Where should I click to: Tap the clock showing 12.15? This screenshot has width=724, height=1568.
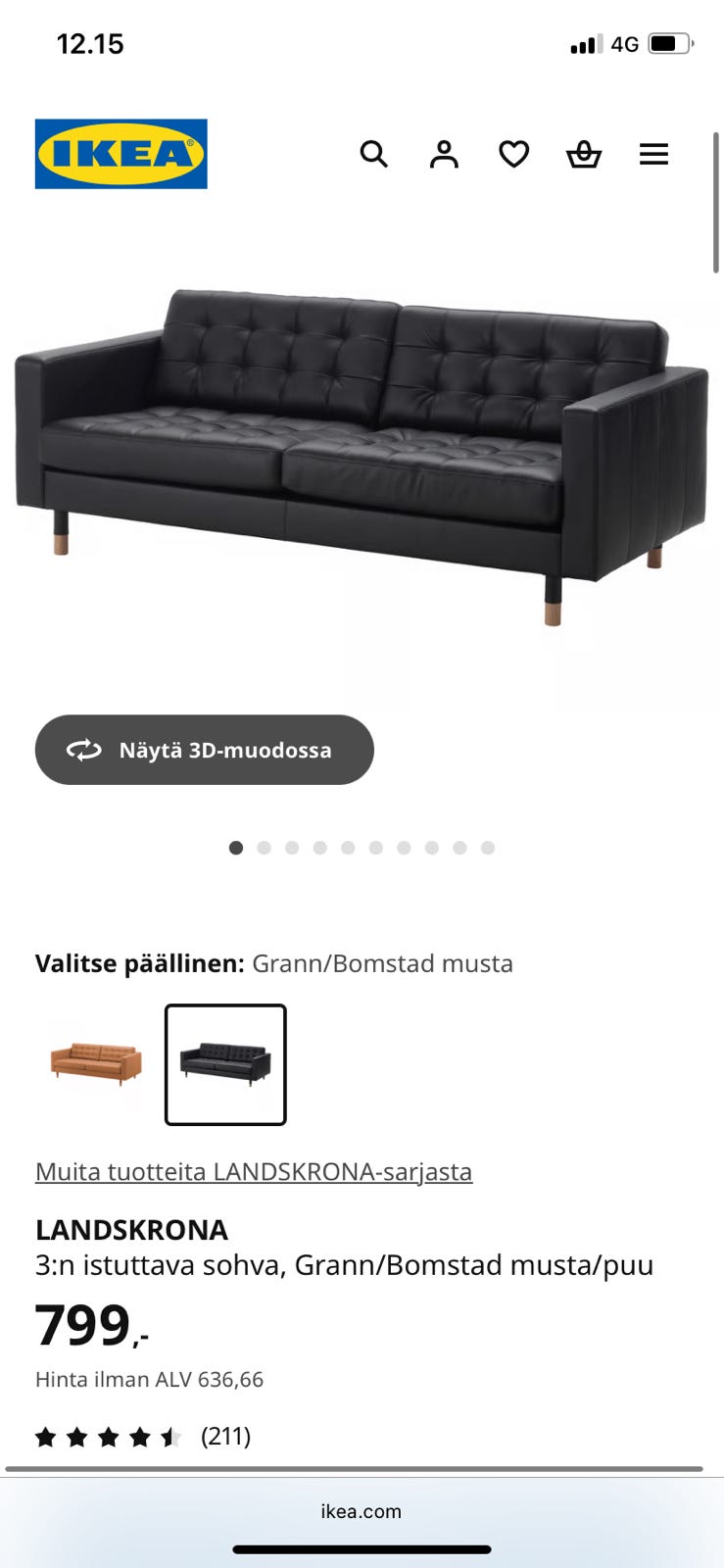pos(90,43)
